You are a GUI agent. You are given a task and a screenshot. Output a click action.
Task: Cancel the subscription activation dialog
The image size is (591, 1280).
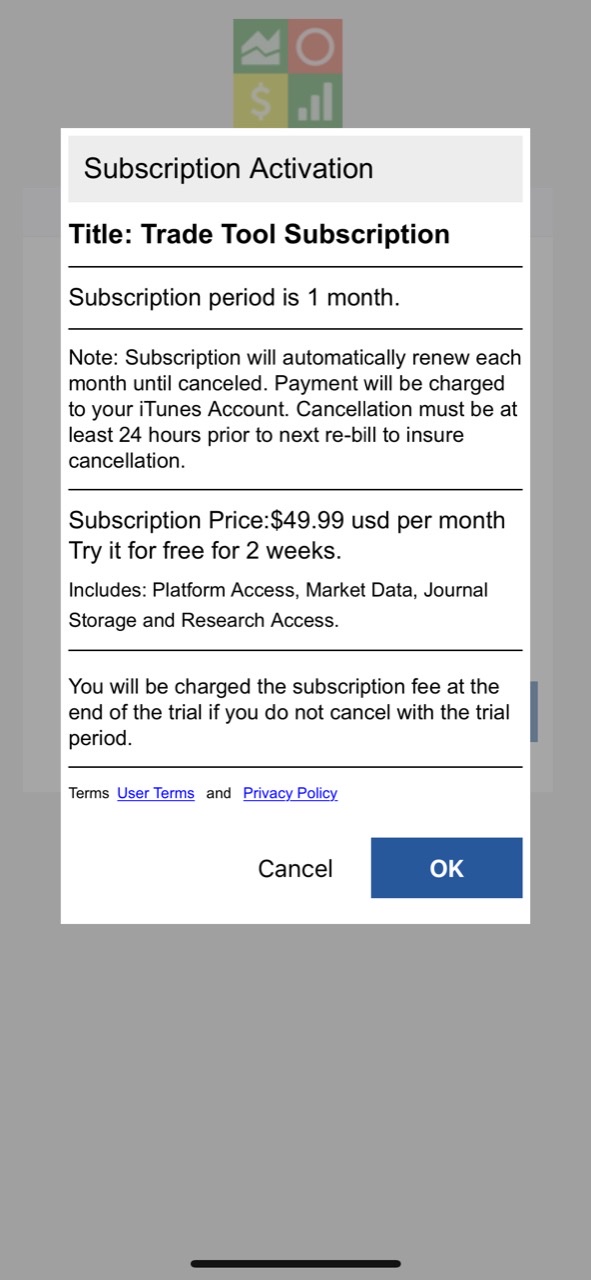[x=295, y=868]
